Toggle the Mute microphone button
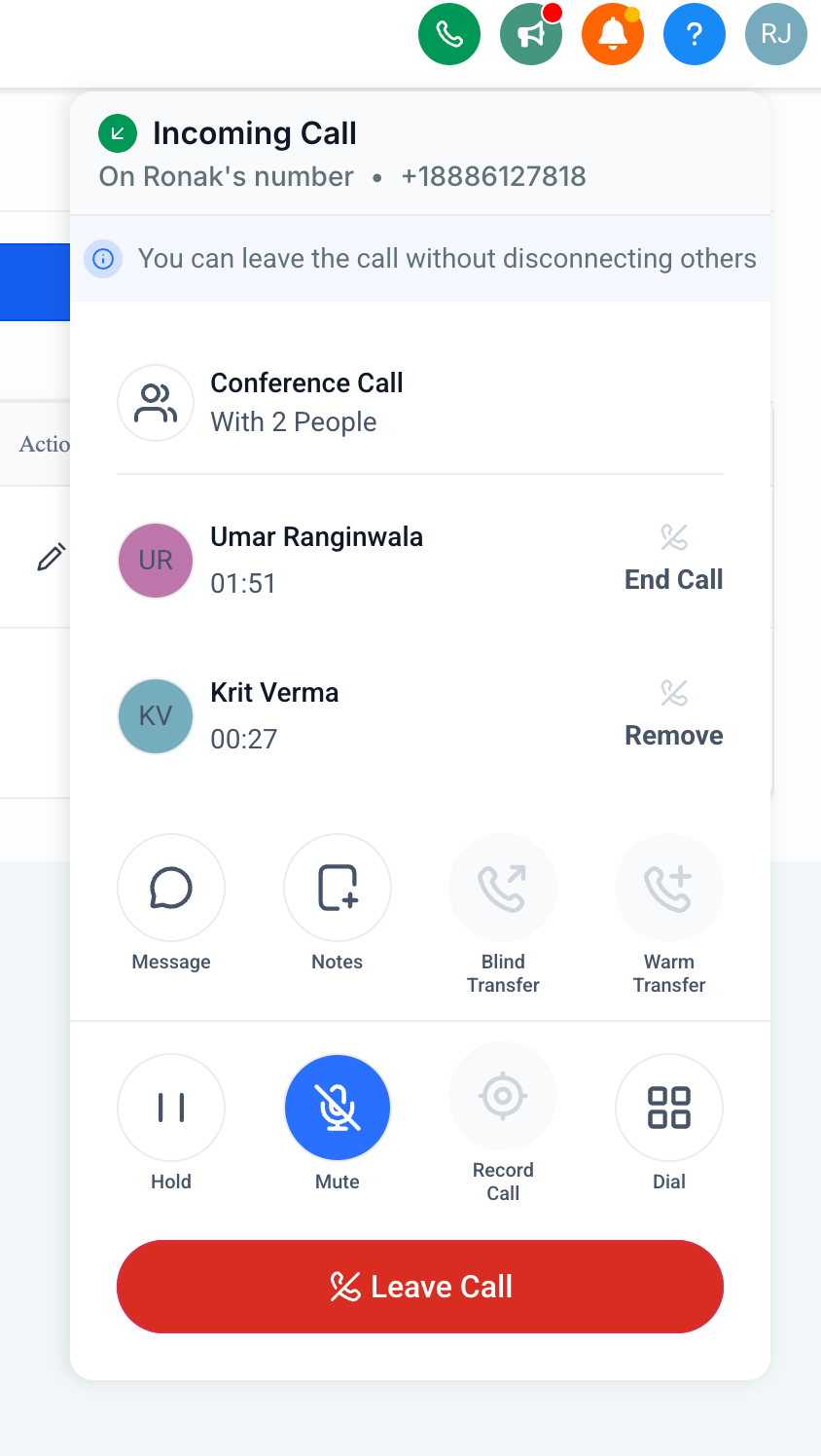The image size is (821, 1456). coord(338,1108)
